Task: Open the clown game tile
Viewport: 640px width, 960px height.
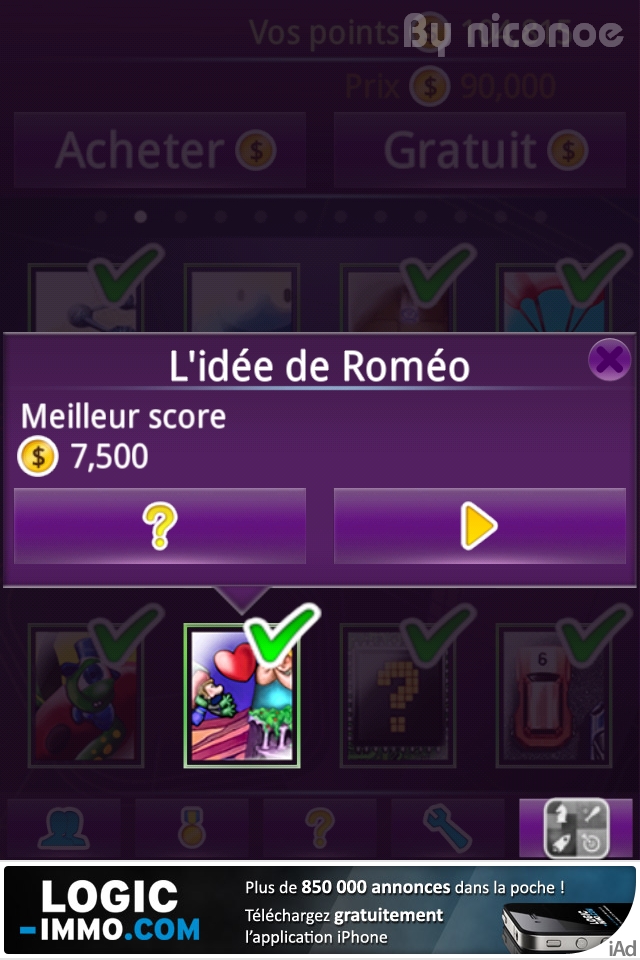Action: click(85, 695)
